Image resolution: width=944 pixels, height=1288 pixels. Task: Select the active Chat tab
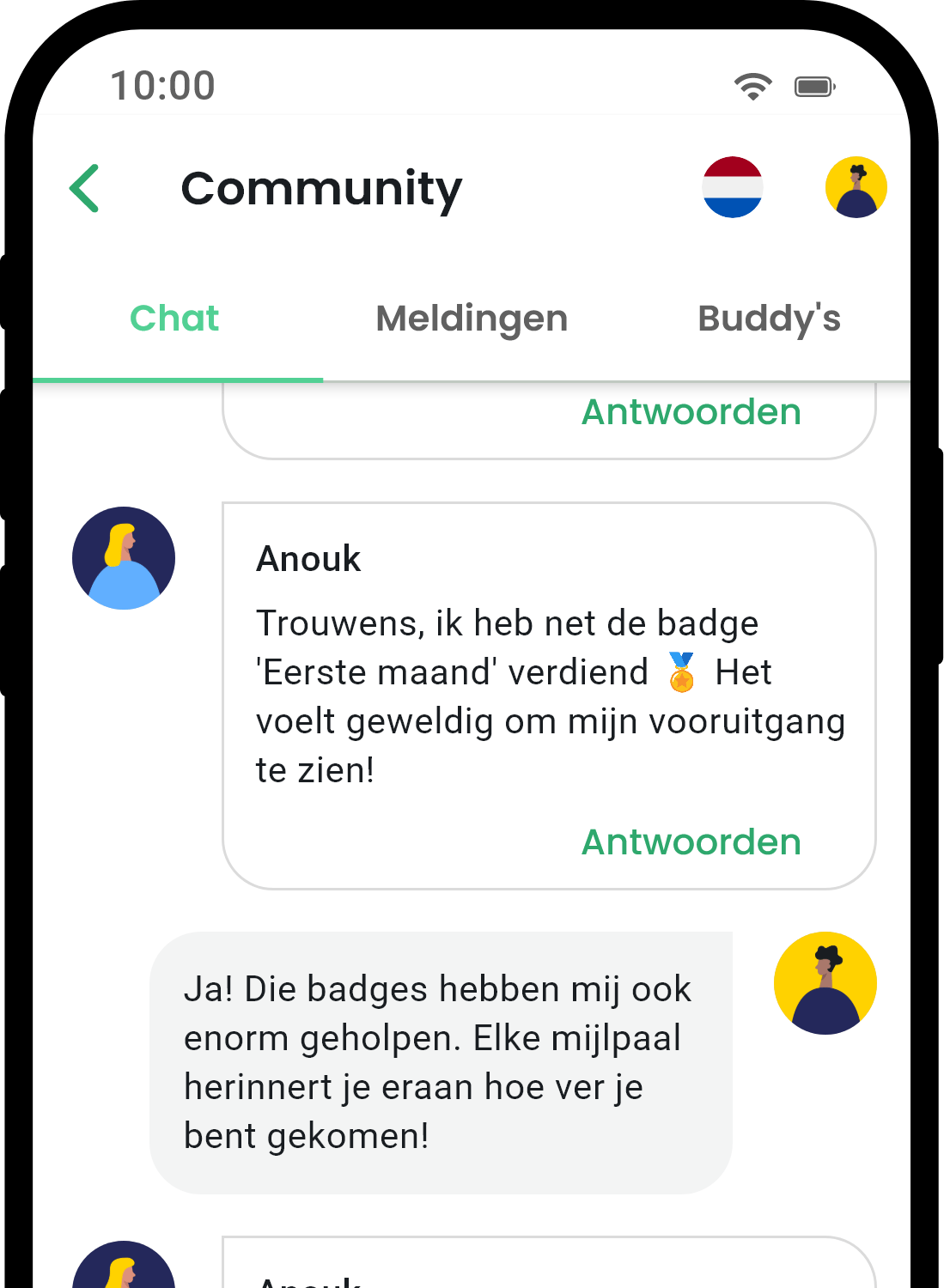(x=174, y=319)
